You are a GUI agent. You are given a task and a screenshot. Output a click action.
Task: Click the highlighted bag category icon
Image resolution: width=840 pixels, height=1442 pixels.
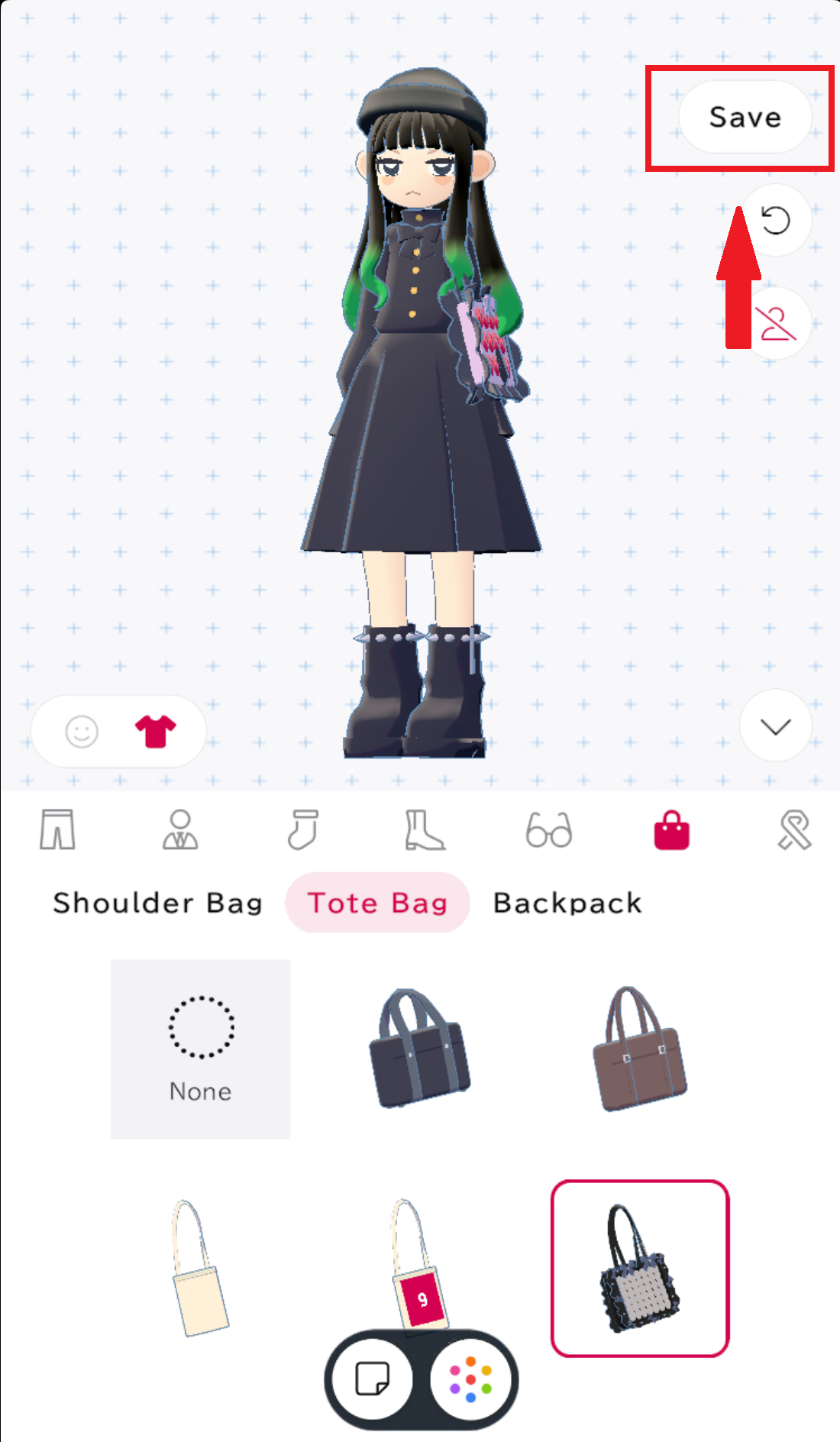[x=671, y=832]
